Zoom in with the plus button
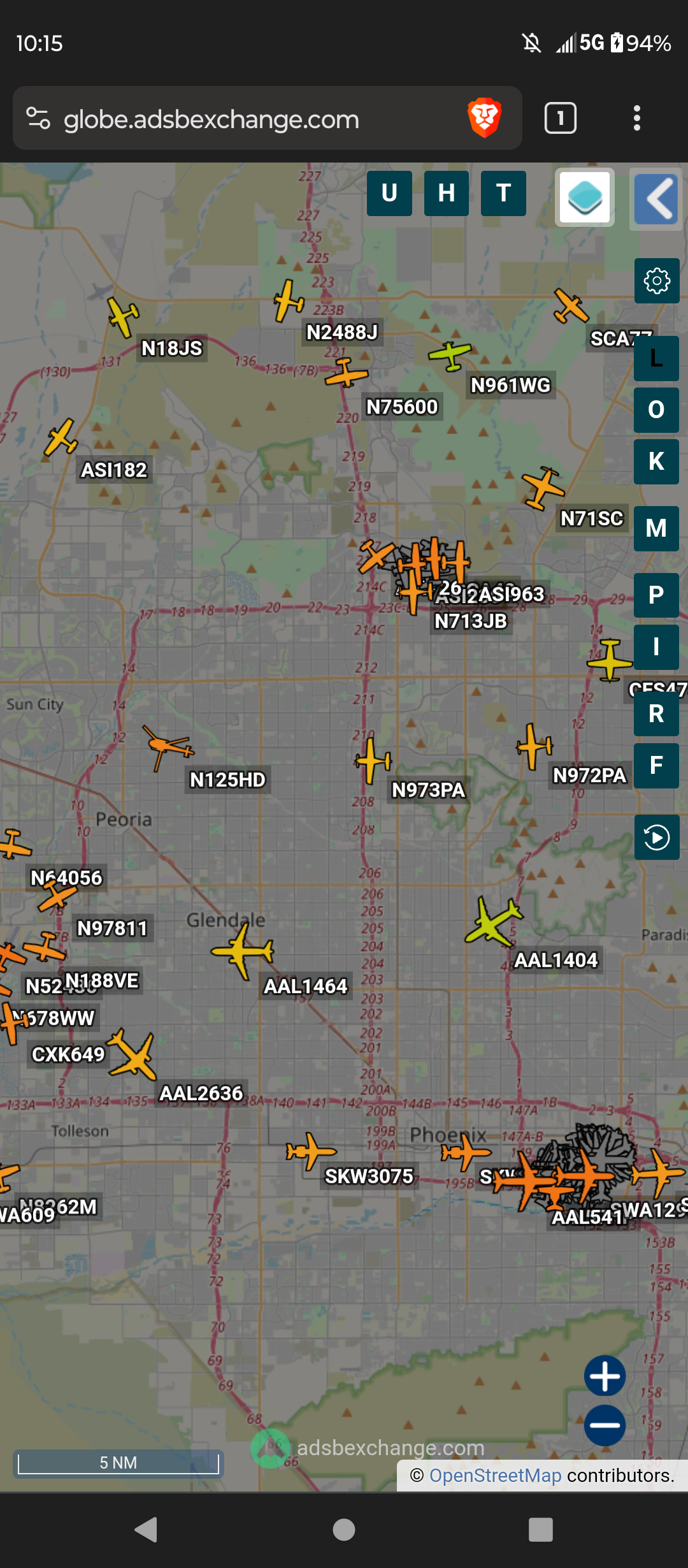Viewport: 688px width, 1568px height. tap(605, 1376)
